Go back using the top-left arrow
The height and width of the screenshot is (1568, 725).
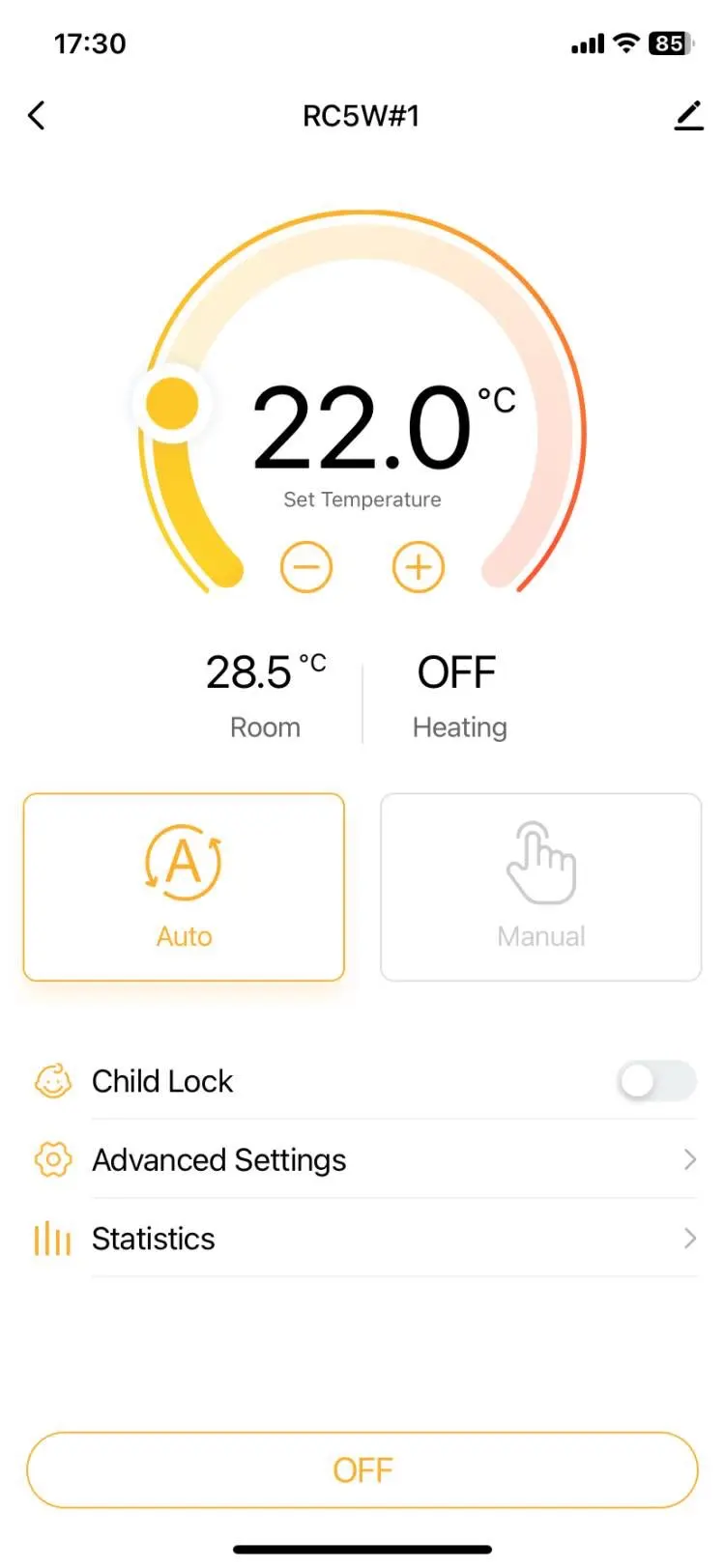[x=37, y=116]
